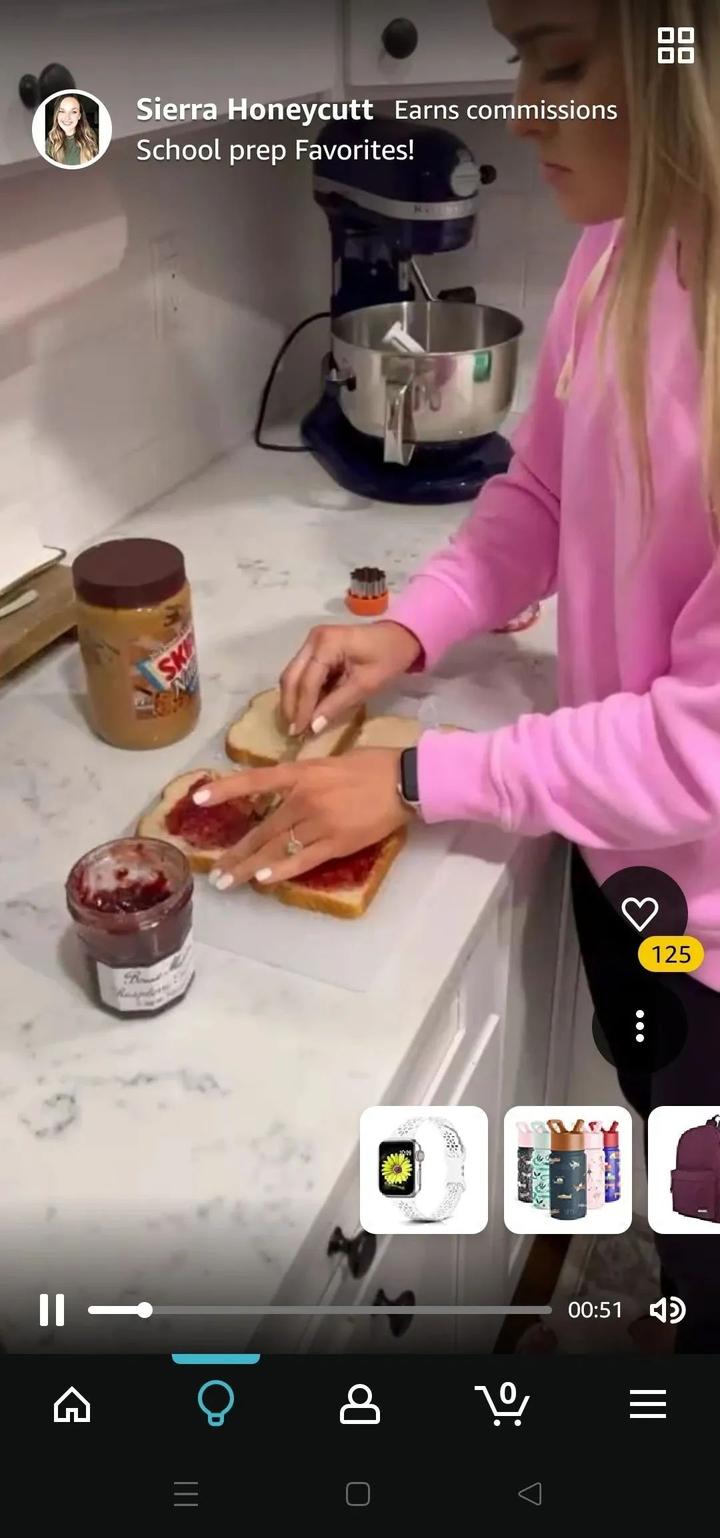Open the account profile tab
The height and width of the screenshot is (1538, 720).
pyautogui.click(x=360, y=1404)
